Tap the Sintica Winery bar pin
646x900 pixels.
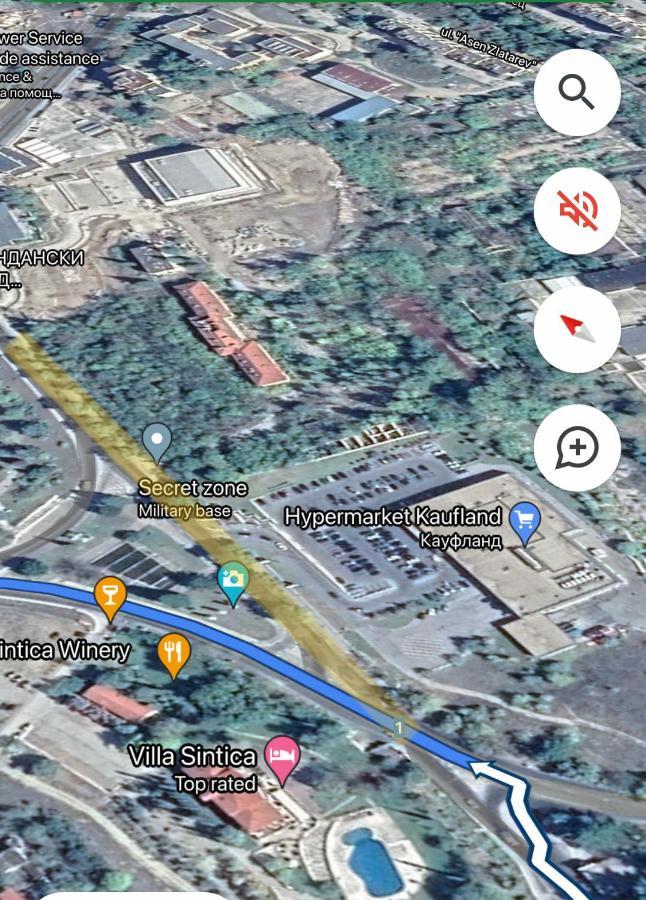[x=110, y=596]
